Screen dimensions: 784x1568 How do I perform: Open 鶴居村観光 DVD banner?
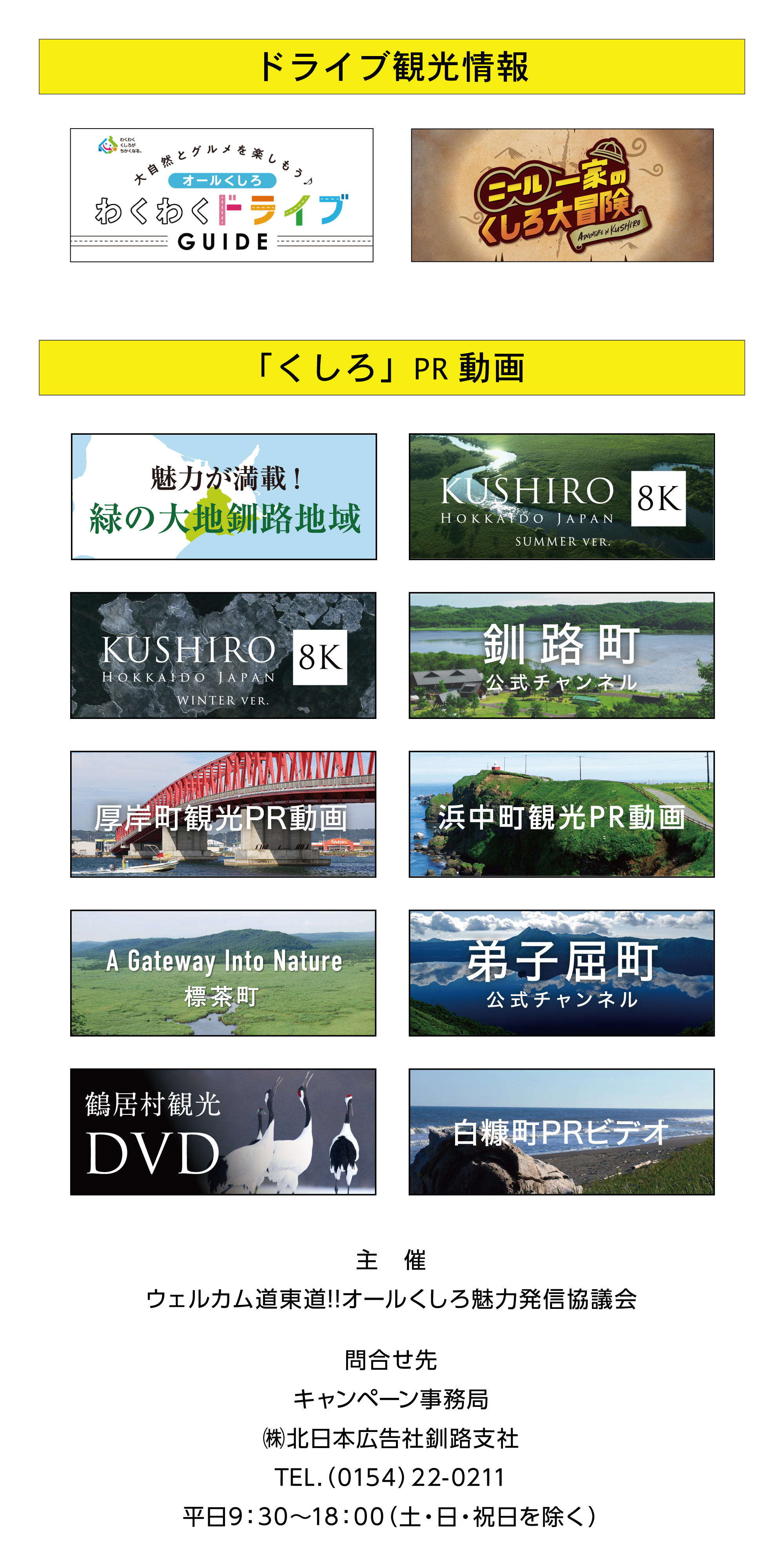point(223,1132)
